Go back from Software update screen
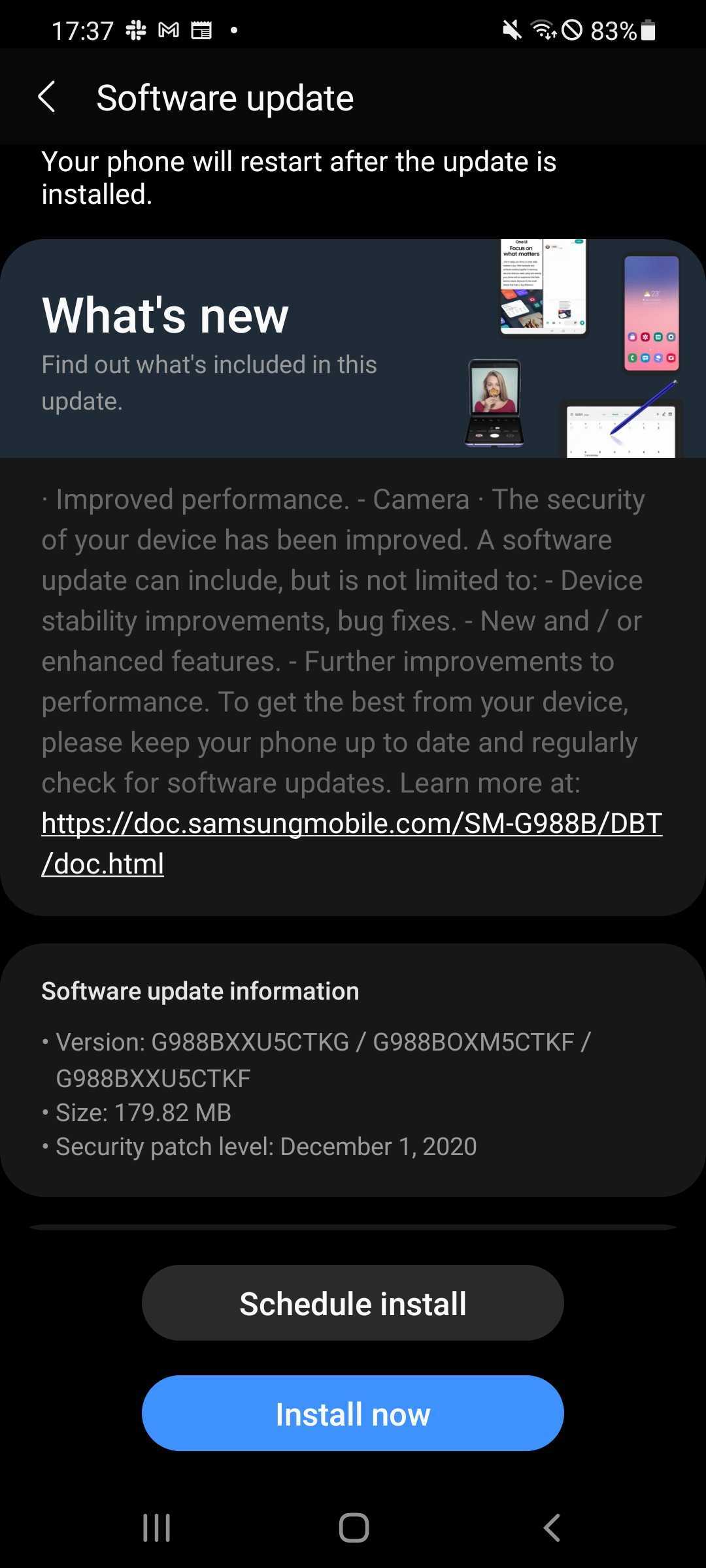Viewport: 706px width, 1568px height. (47, 97)
